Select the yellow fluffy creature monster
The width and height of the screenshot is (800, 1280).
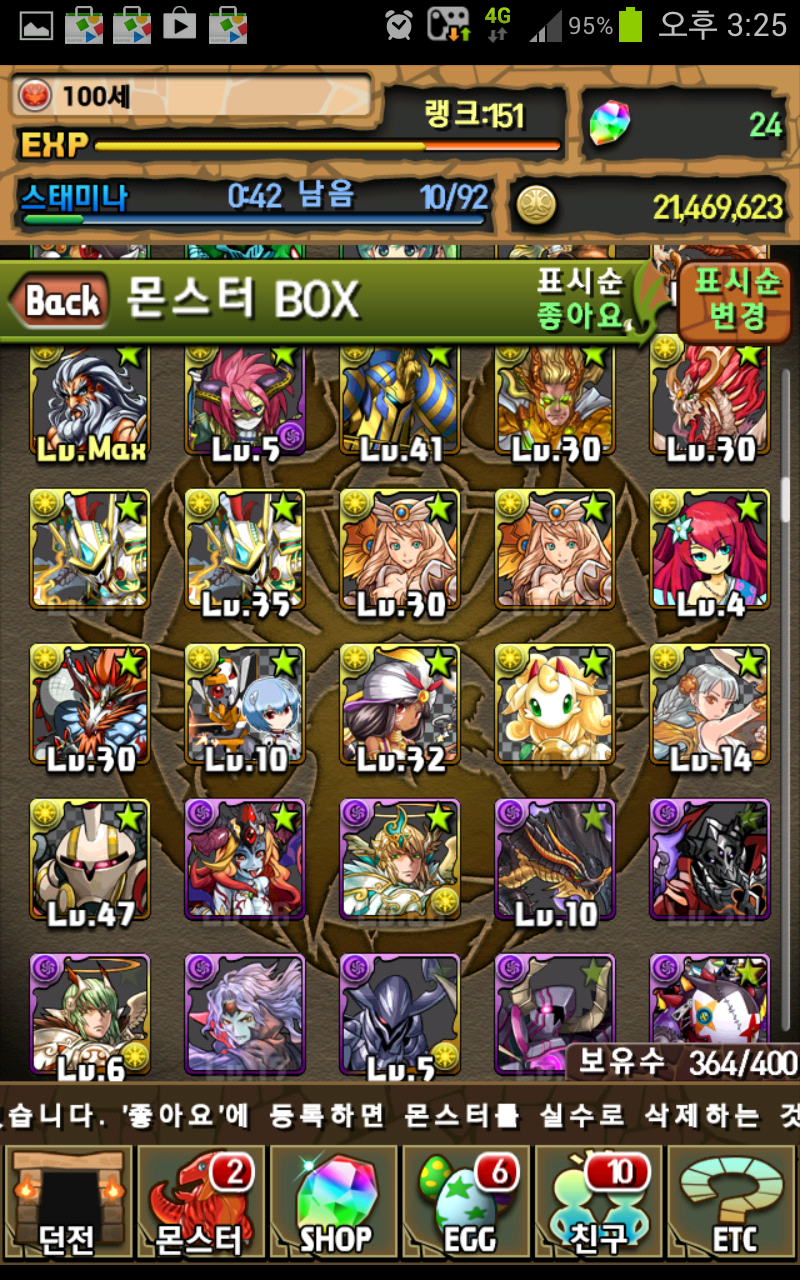(555, 705)
